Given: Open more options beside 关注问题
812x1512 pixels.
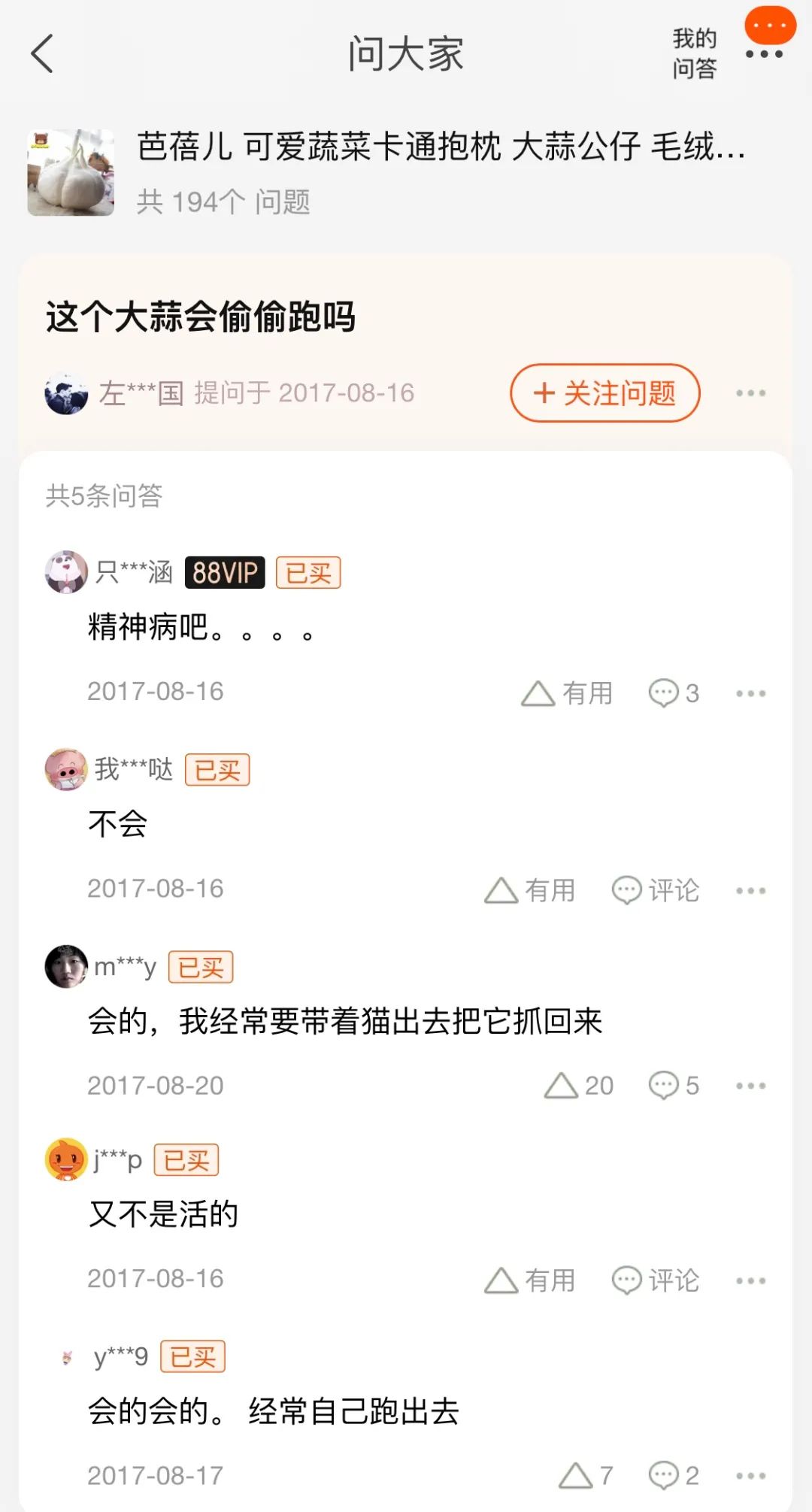Looking at the screenshot, I should 751,393.
